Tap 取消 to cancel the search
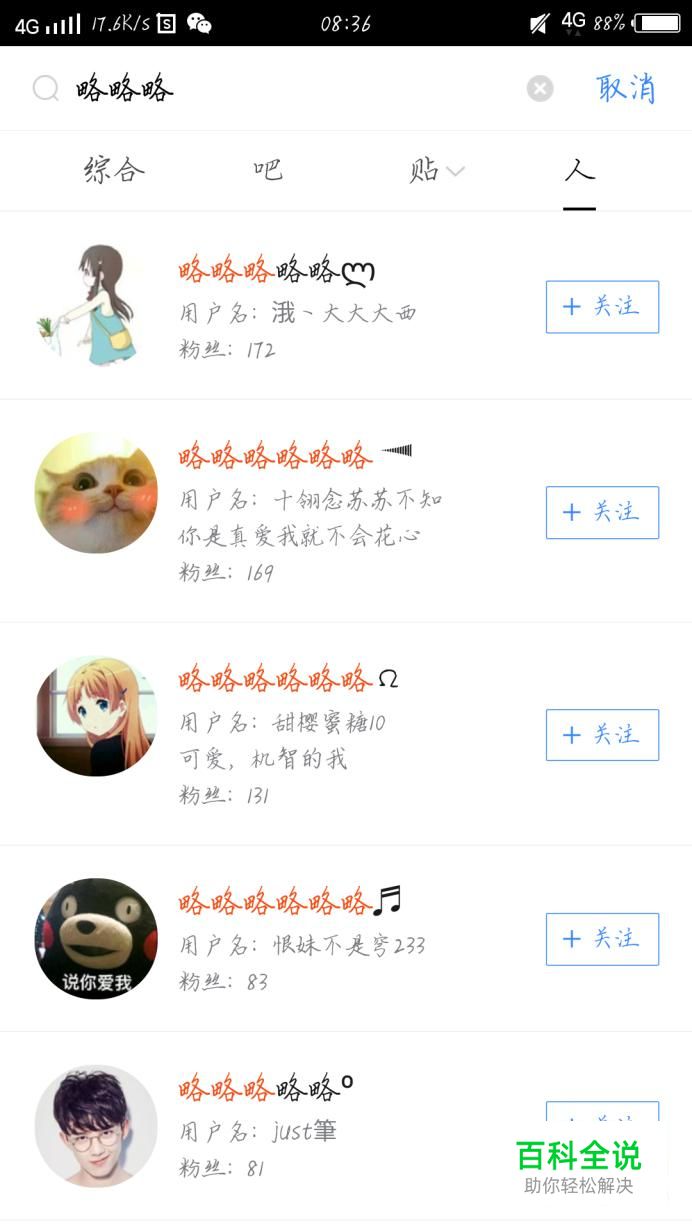Viewport: 692px width, 1230px height. (x=626, y=88)
